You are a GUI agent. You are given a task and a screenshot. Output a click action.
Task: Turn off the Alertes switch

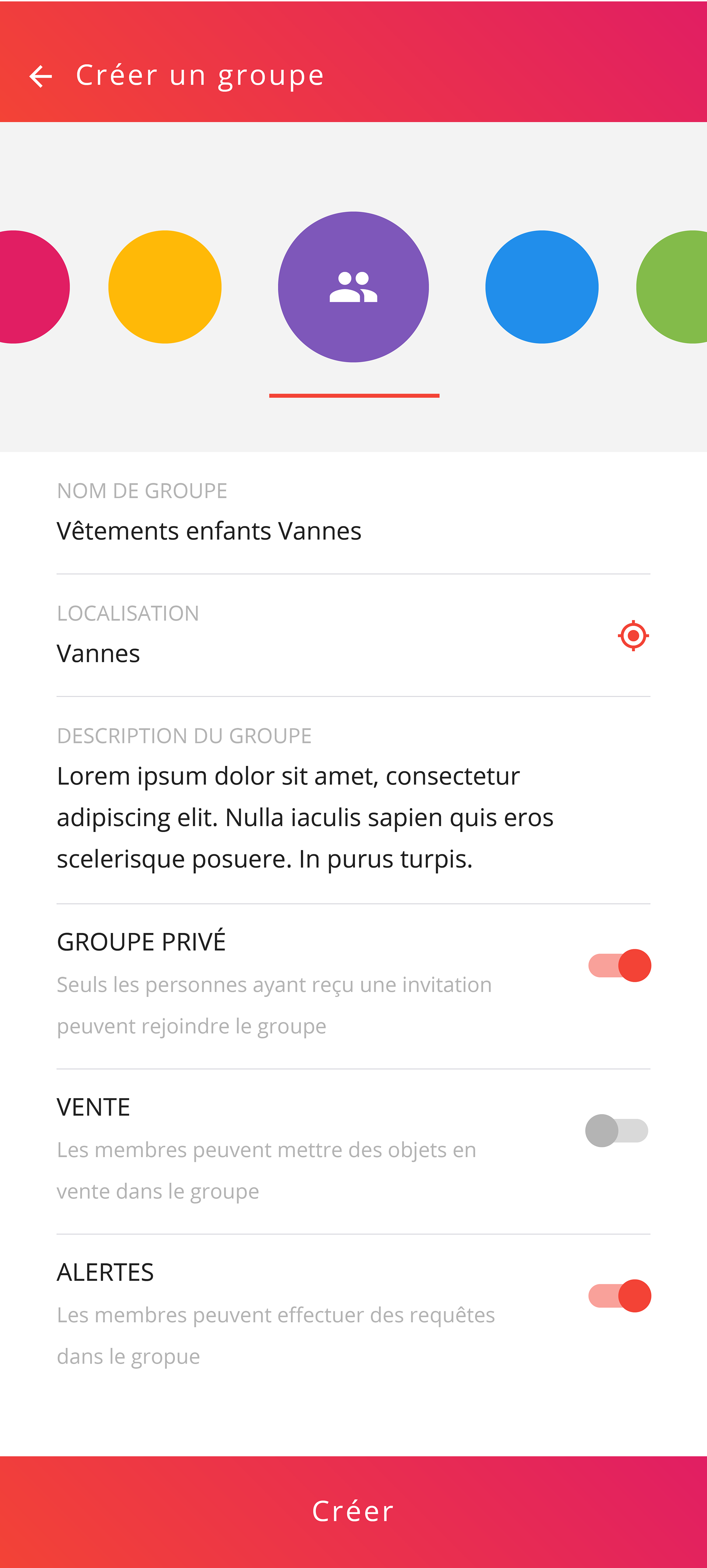[619, 1295]
